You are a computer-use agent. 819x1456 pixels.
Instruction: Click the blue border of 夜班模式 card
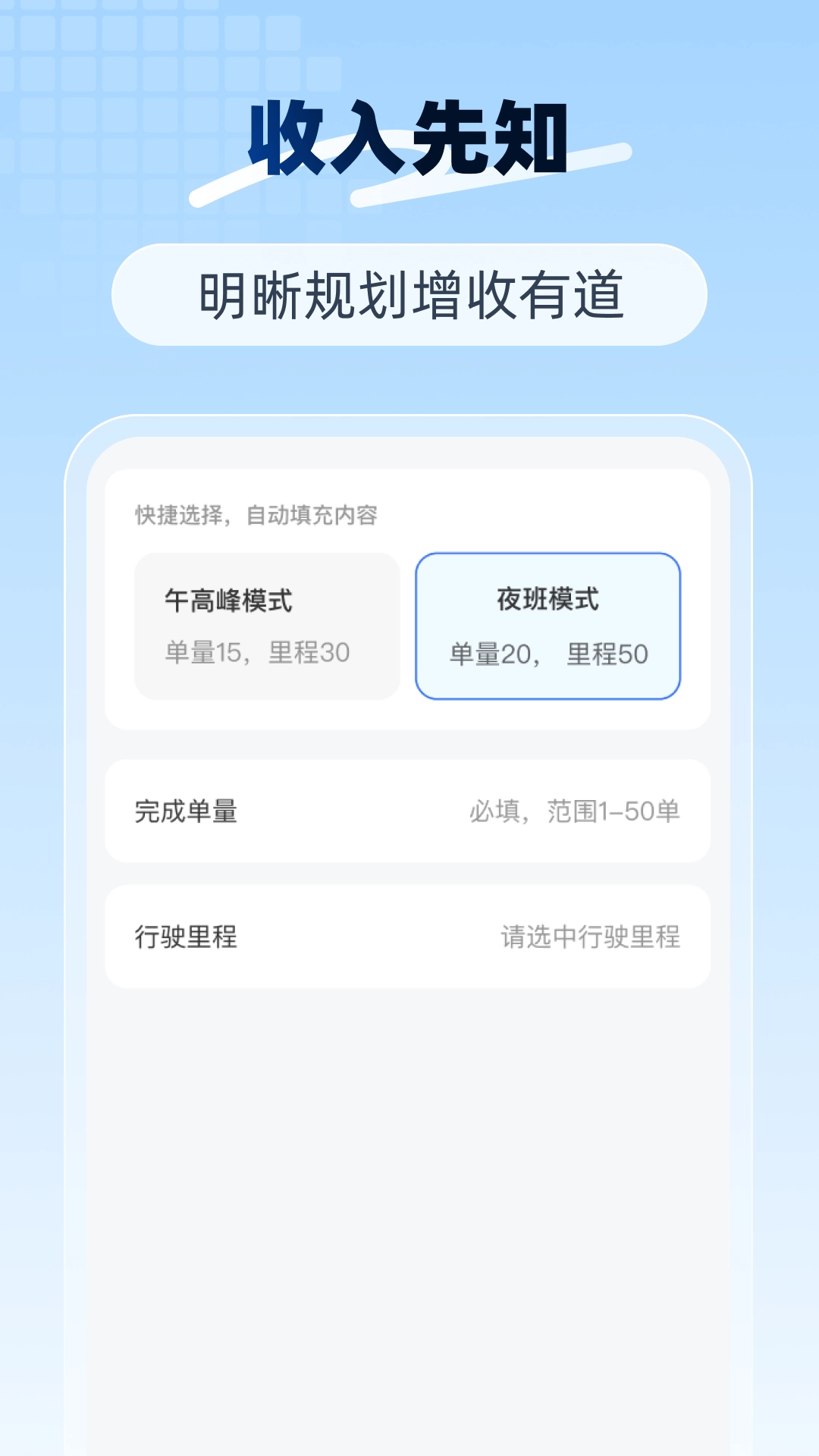tap(548, 556)
